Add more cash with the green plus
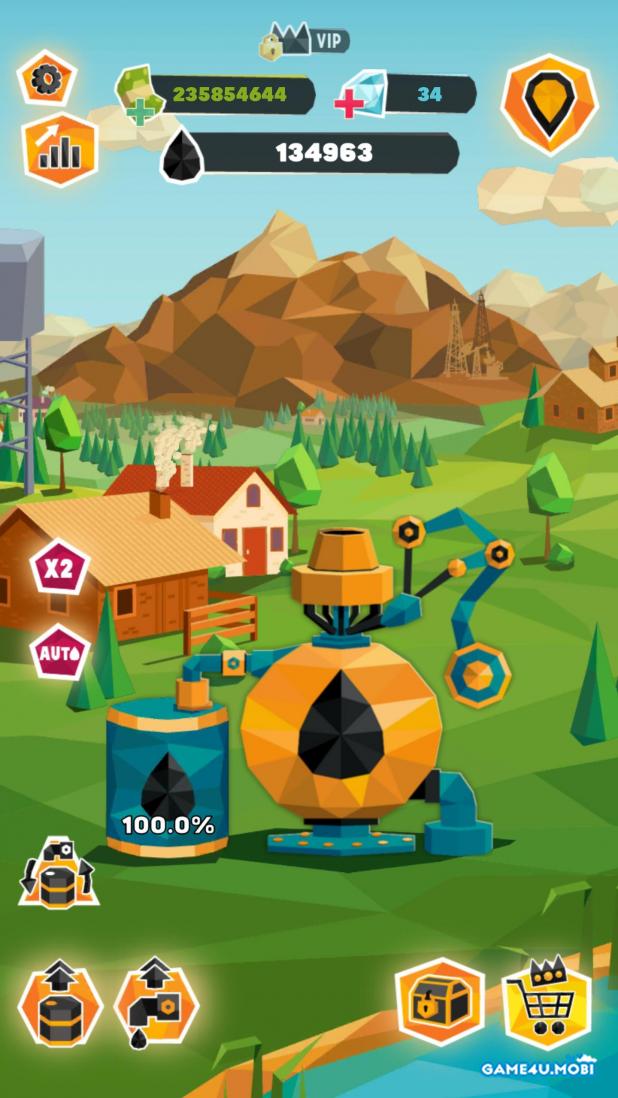The width and height of the screenshot is (618, 1098). pyautogui.click(x=138, y=107)
